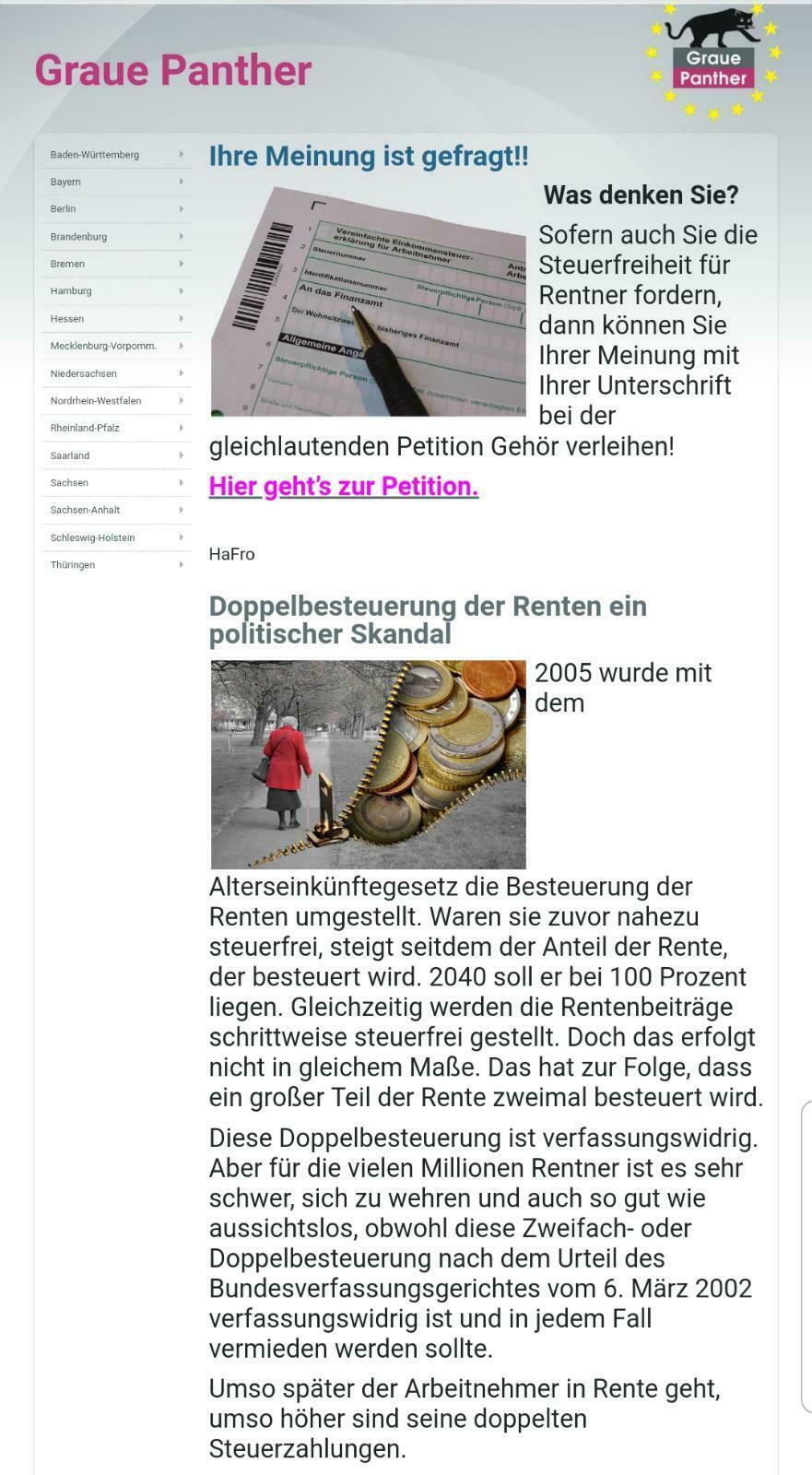Open the Saarland entry
Screen dimensions: 812x1475
tap(70, 455)
